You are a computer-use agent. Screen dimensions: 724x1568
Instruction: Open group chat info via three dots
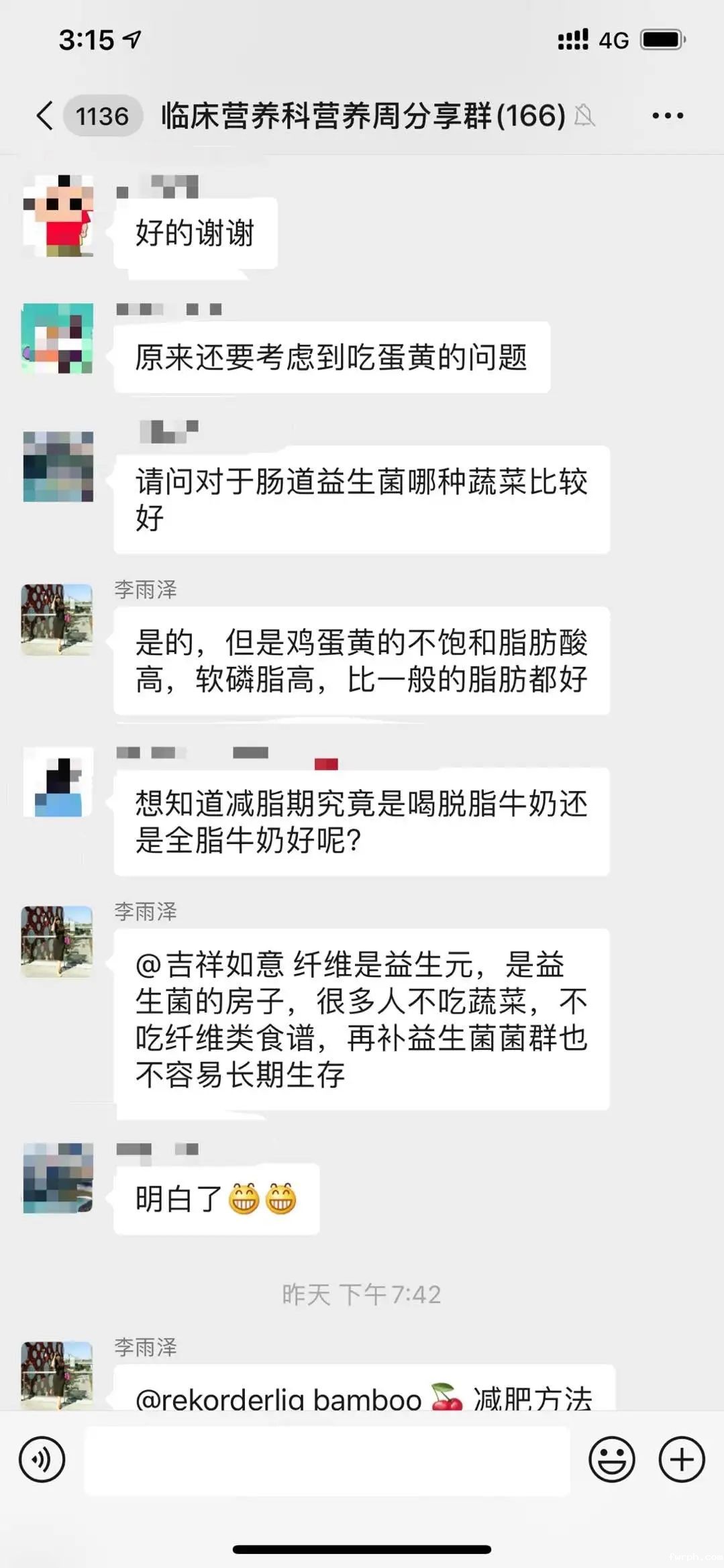click(668, 115)
